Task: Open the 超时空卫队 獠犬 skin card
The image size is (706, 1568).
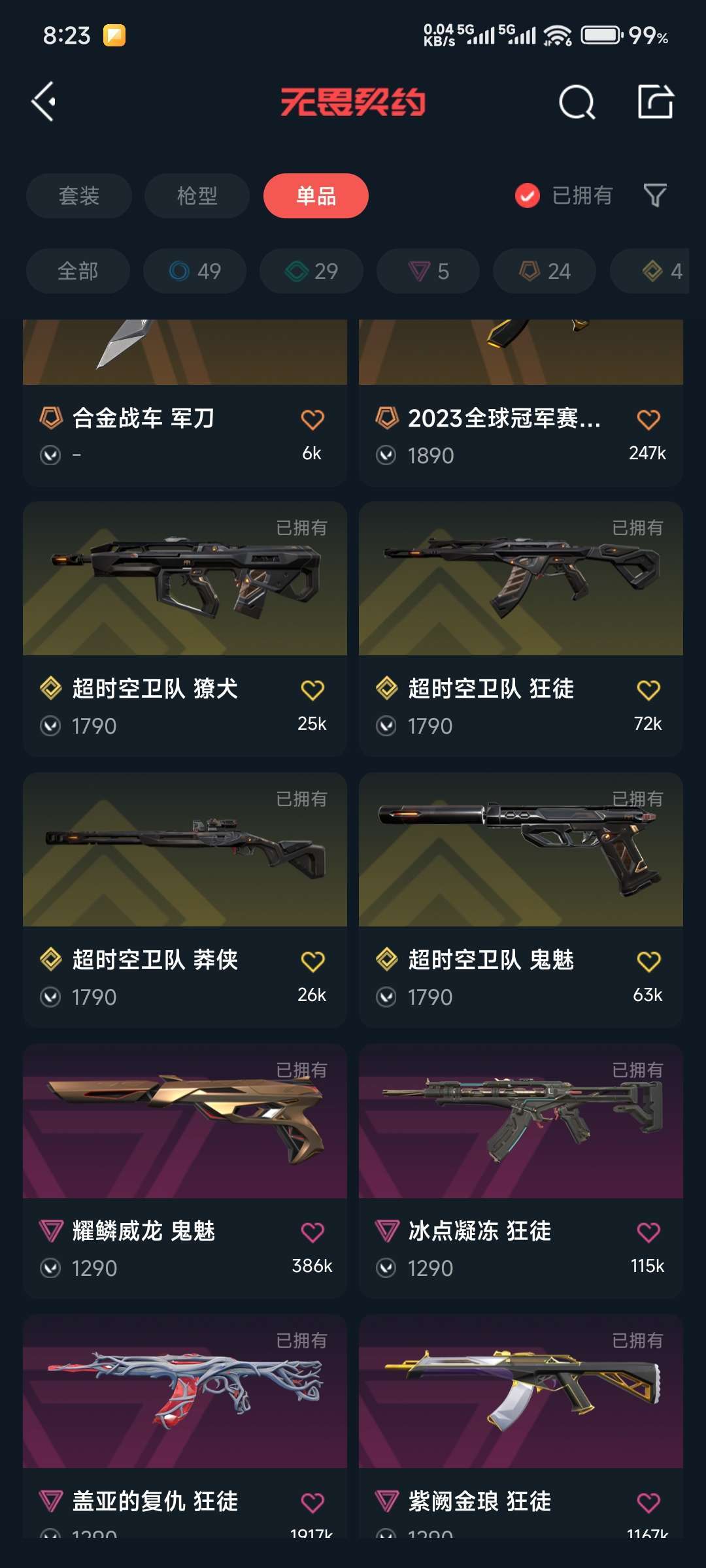Action: coord(185,629)
